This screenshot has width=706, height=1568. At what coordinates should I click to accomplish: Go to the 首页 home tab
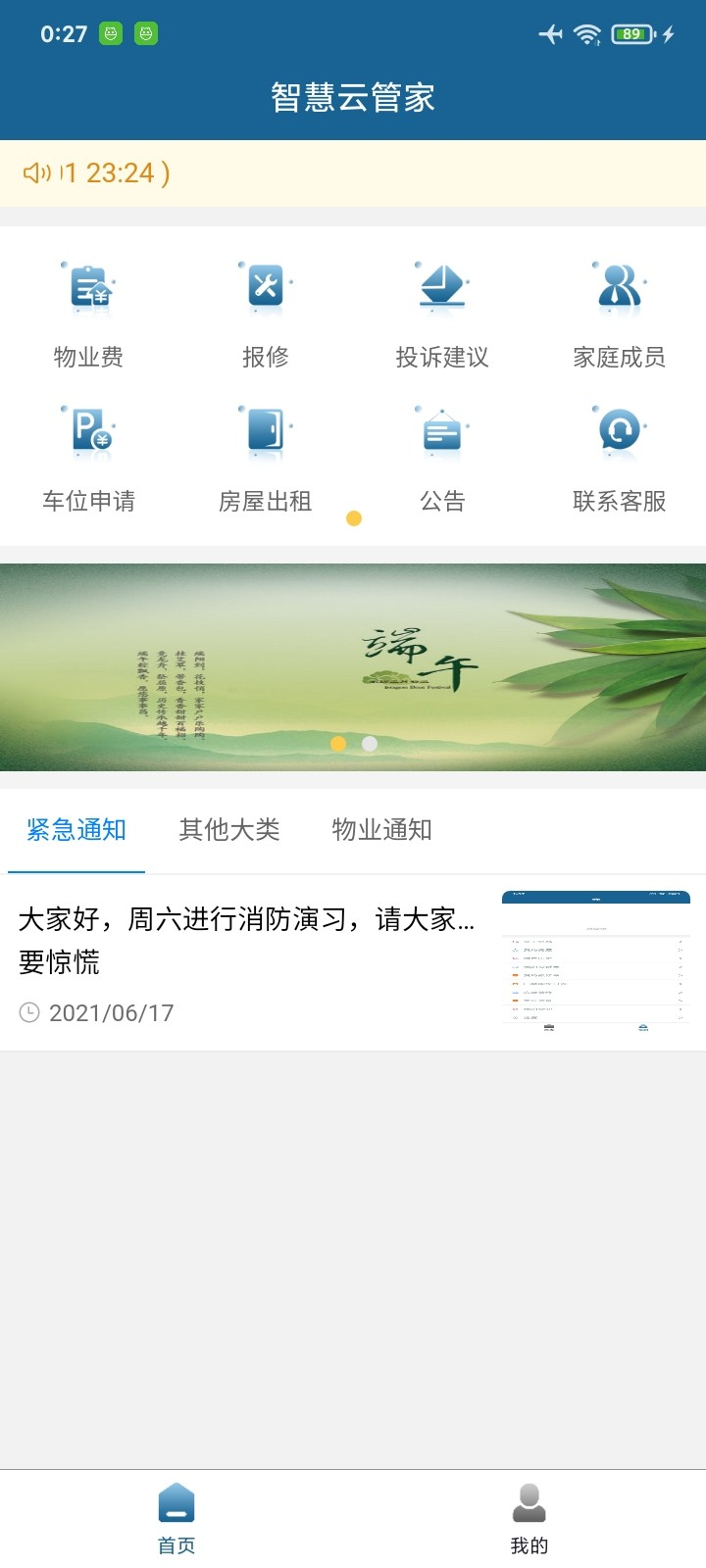176,1519
